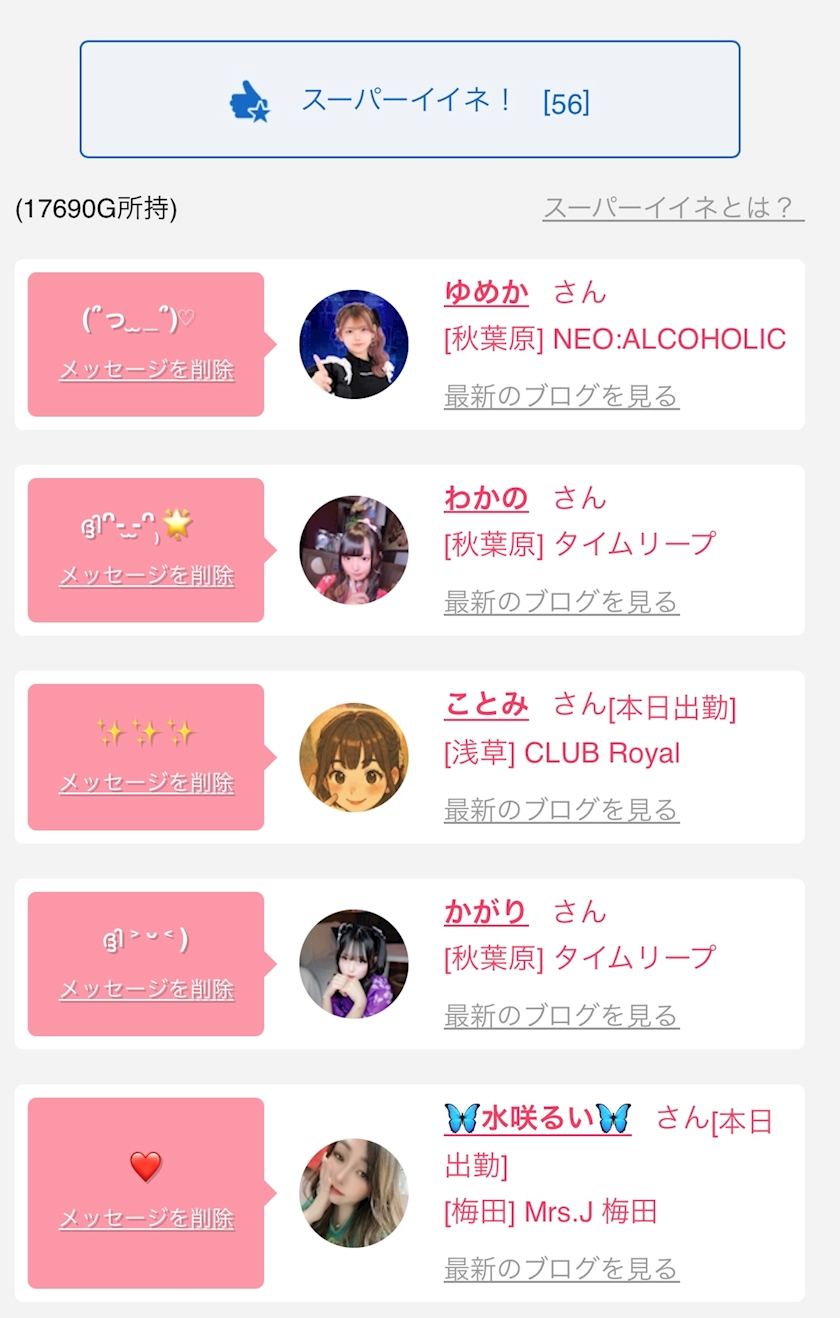
Task: Delete the message sent to かがり
Action: [x=147, y=989]
